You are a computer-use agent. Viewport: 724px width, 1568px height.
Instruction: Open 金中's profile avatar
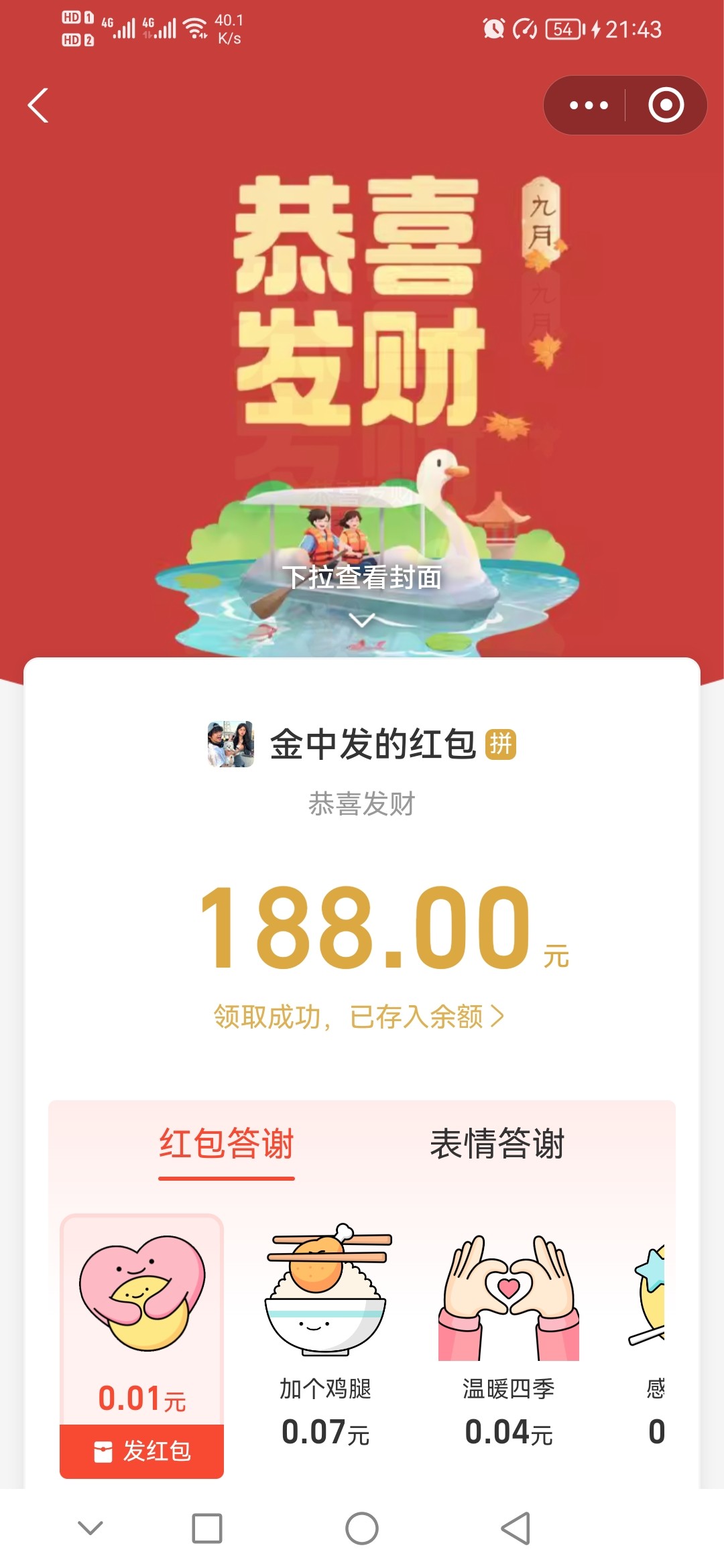click(231, 744)
